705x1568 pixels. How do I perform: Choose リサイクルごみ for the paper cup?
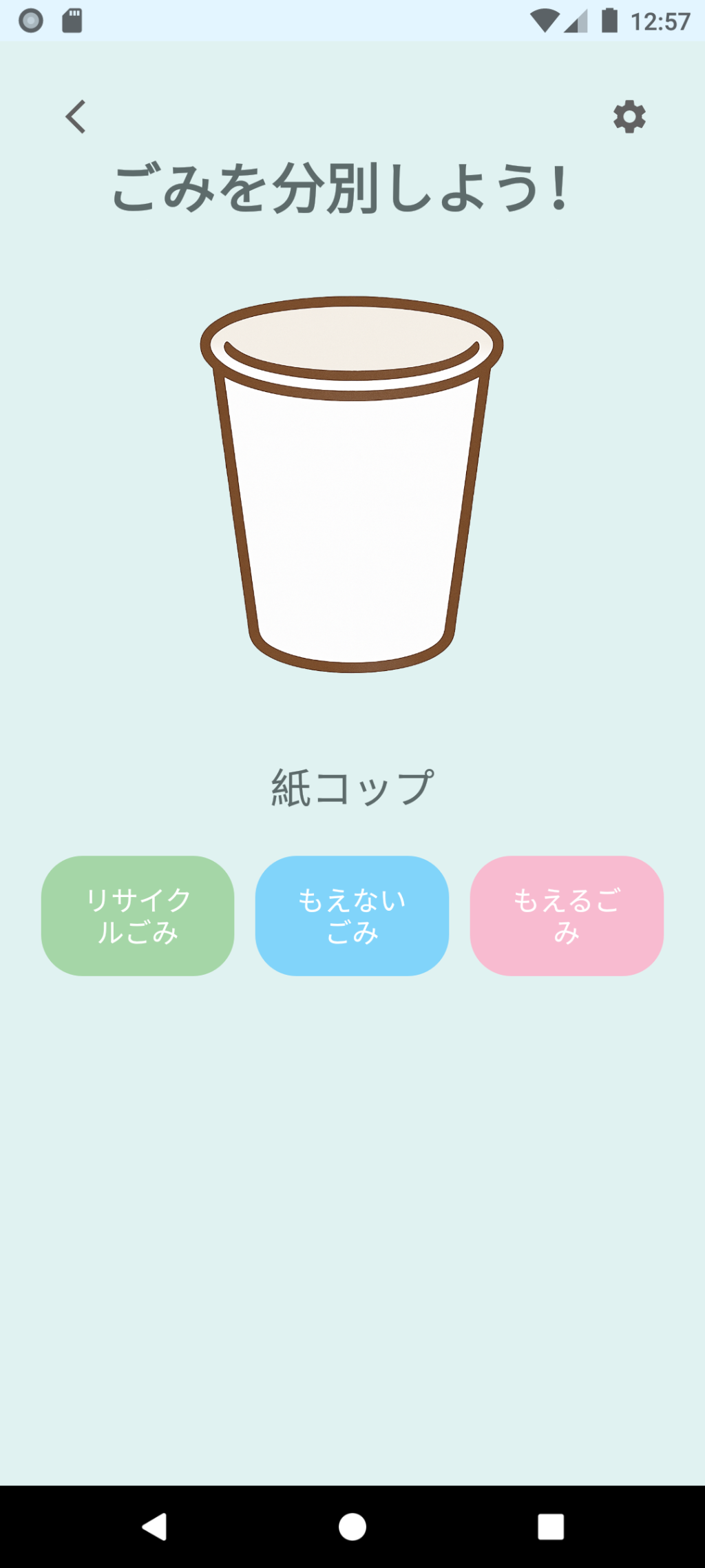(x=138, y=916)
